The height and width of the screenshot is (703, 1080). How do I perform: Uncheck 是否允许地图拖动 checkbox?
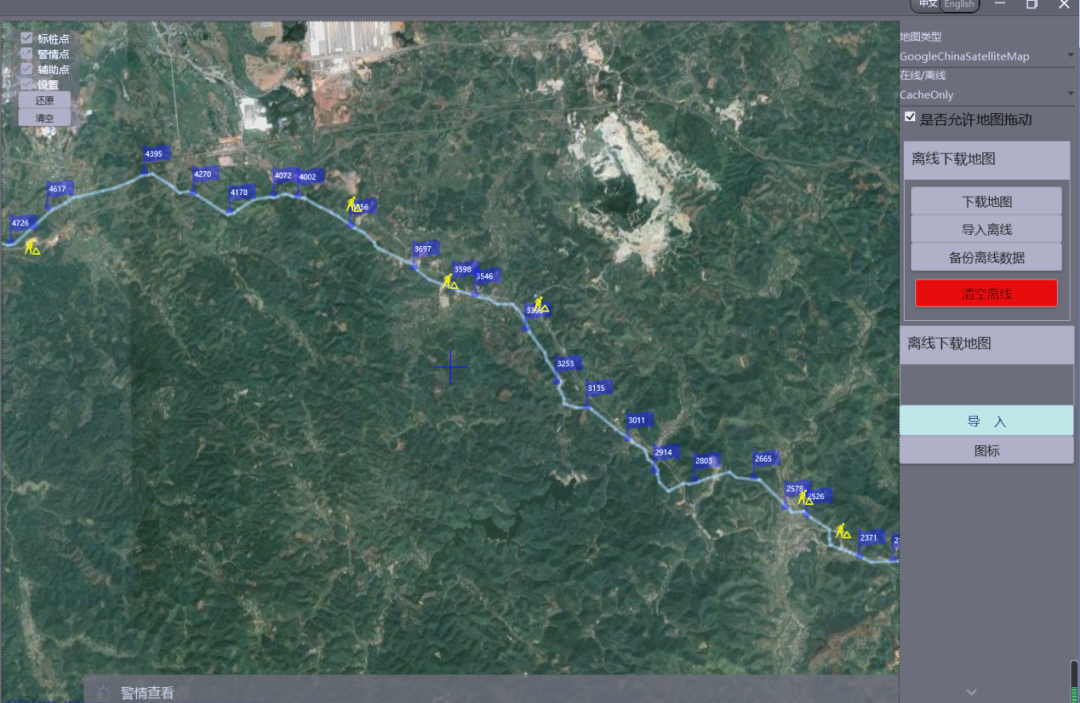910,118
